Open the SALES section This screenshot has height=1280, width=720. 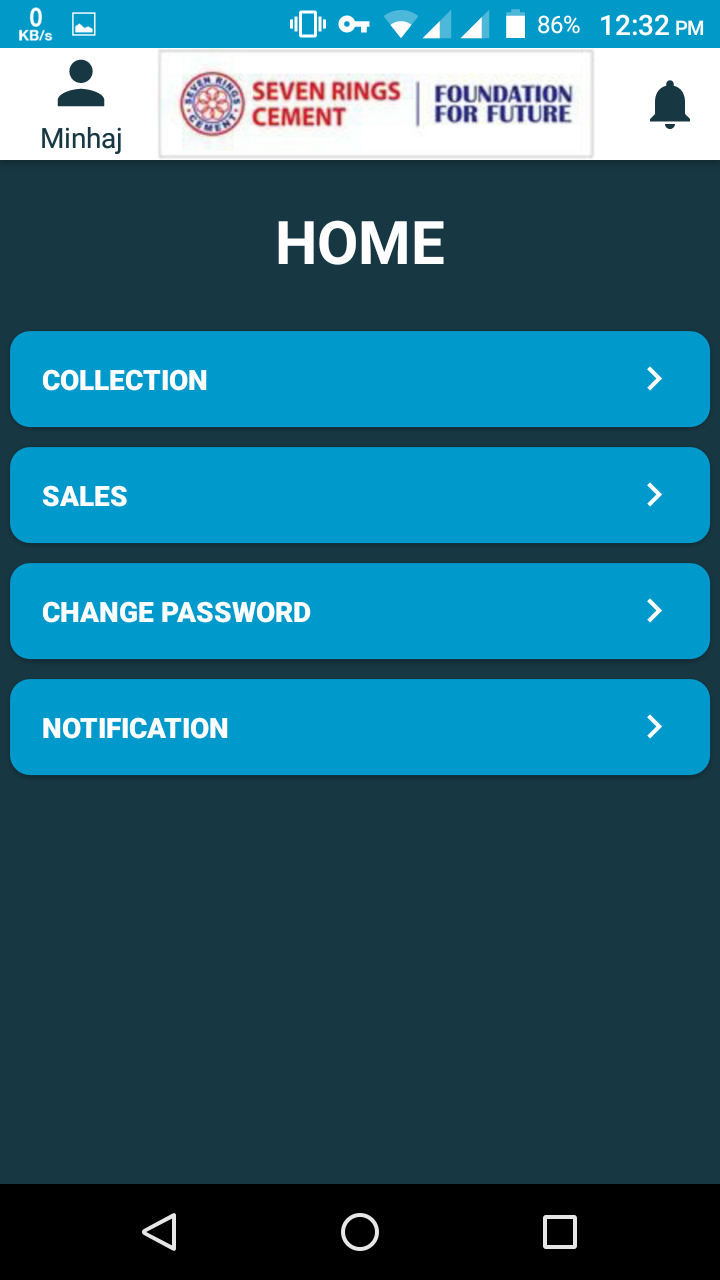pyautogui.click(x=360, y=495)
